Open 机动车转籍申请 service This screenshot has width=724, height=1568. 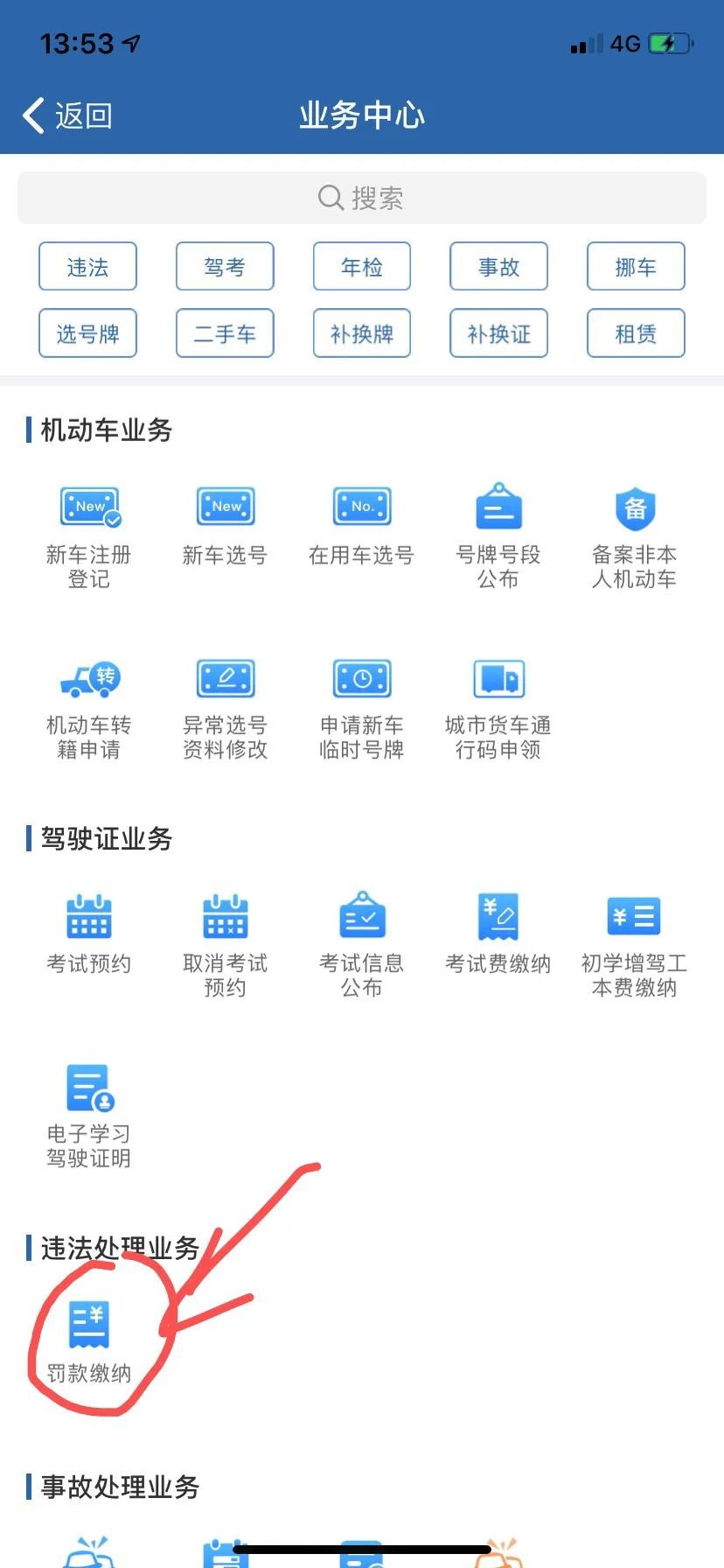pyautogui.click(x=89, y=707)
